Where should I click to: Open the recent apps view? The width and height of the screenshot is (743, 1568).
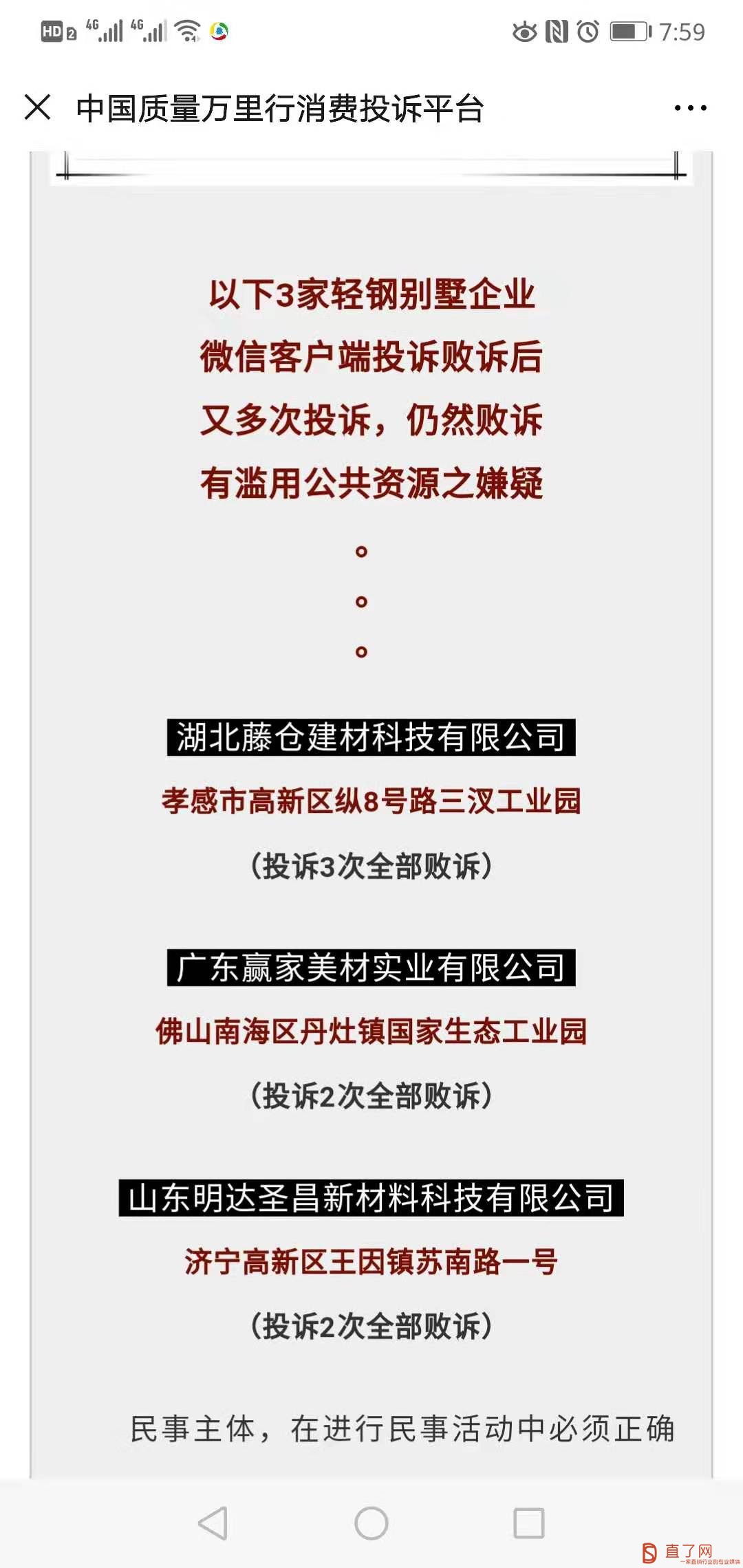coord(529,1523)
